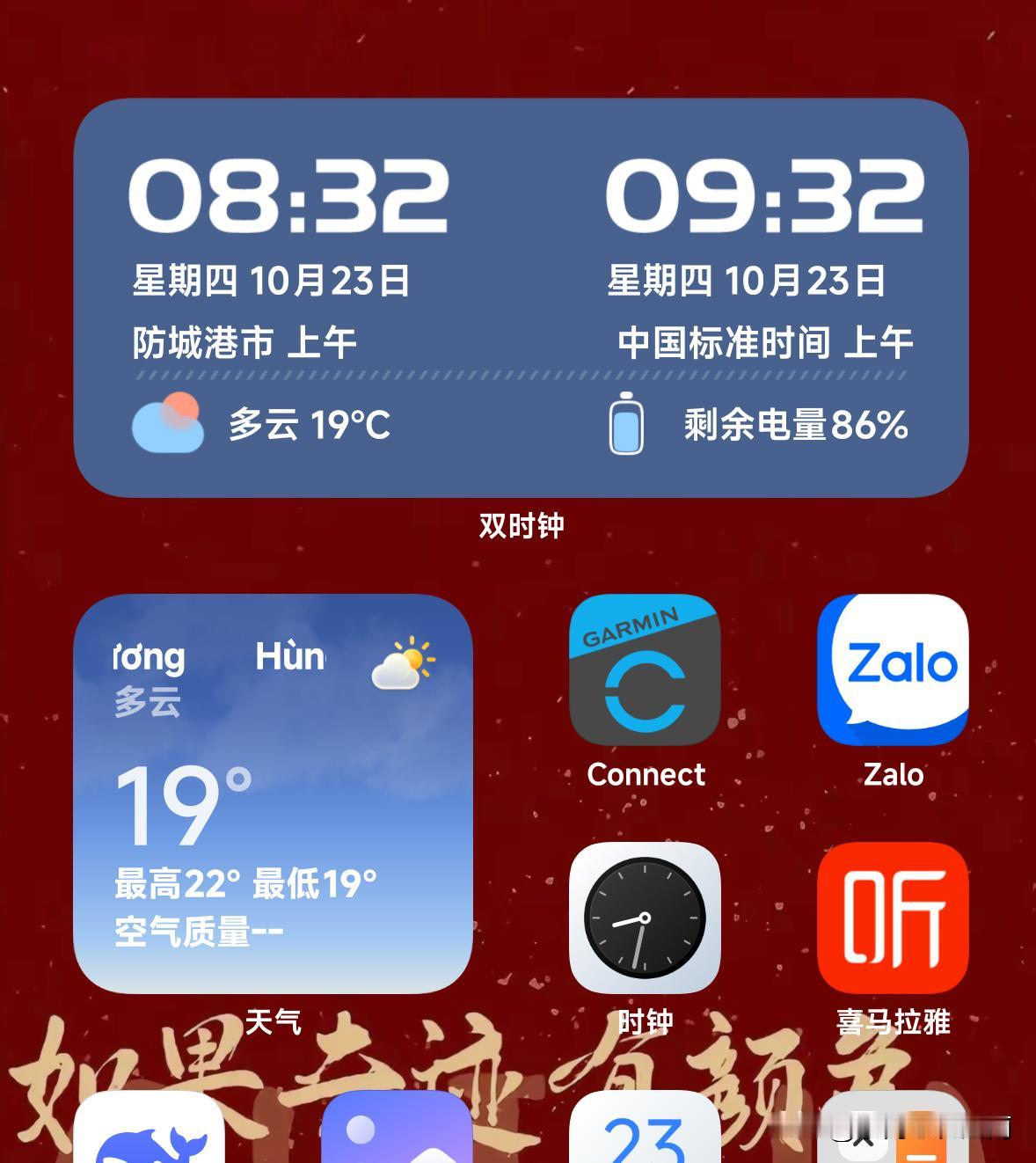1036x1163 pixels.
Task: Launch the 喜马拉雅 app
Action: (893, 918)
